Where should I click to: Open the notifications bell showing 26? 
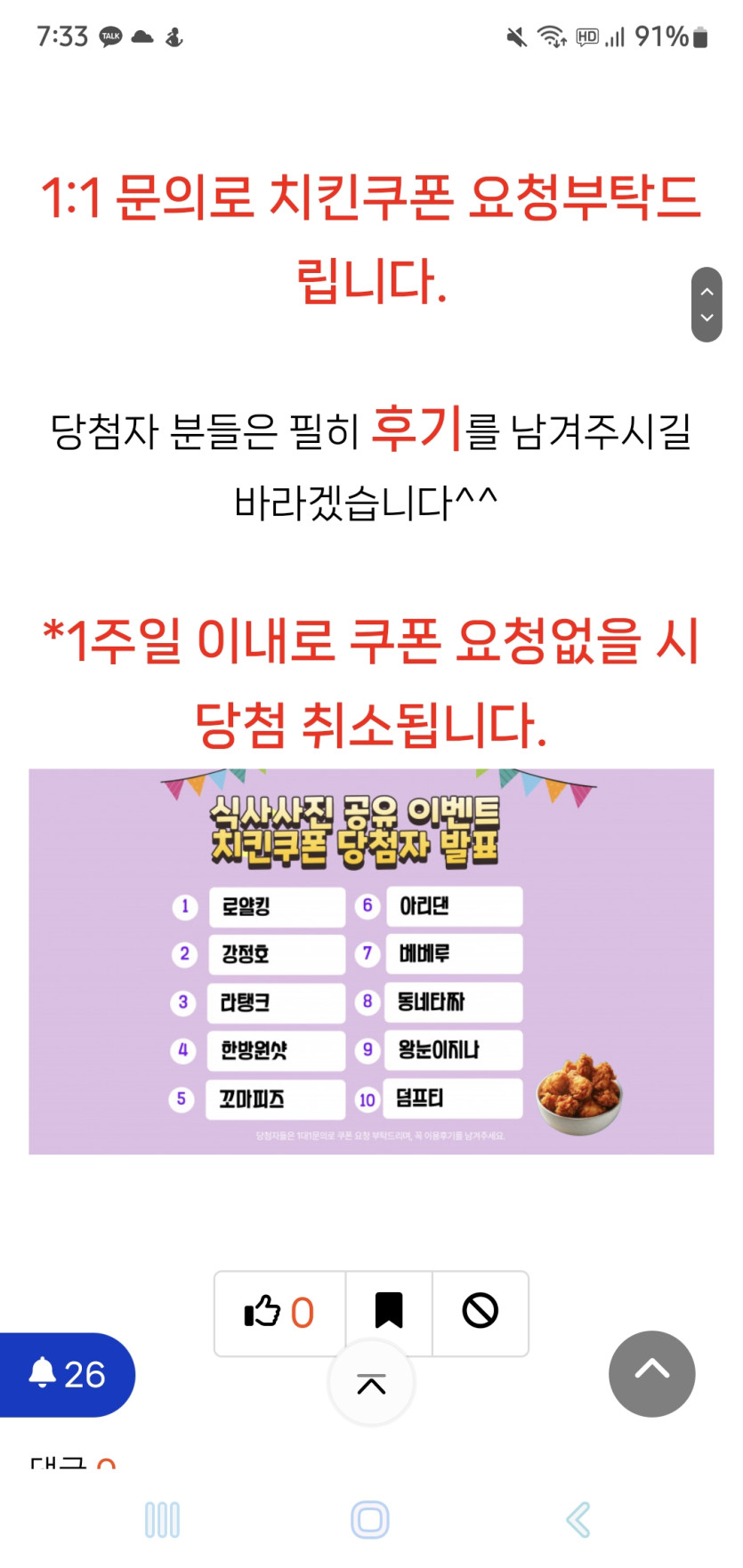tap(67, 1374)
